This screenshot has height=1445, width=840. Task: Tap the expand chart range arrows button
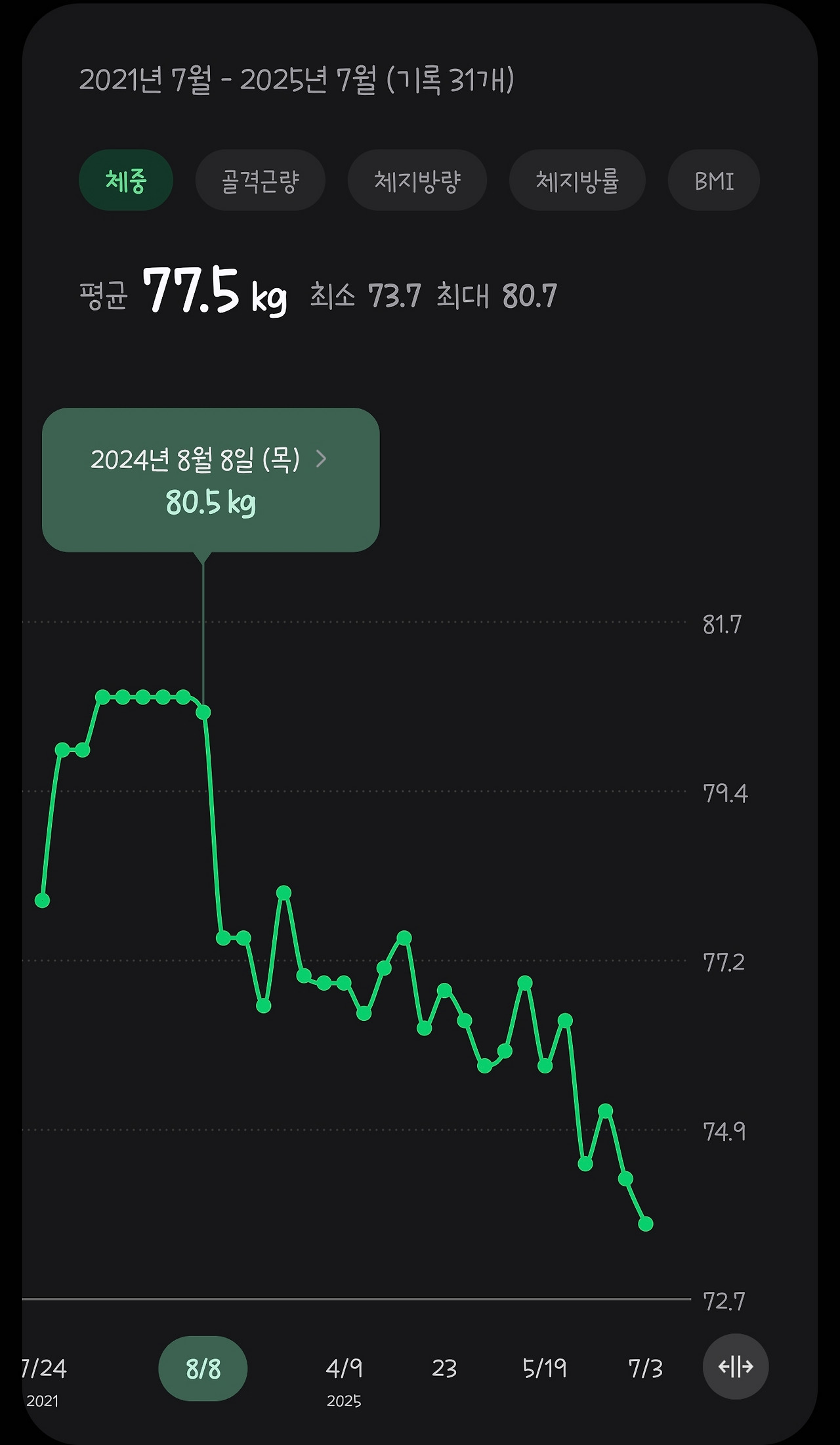(735, 1368)
